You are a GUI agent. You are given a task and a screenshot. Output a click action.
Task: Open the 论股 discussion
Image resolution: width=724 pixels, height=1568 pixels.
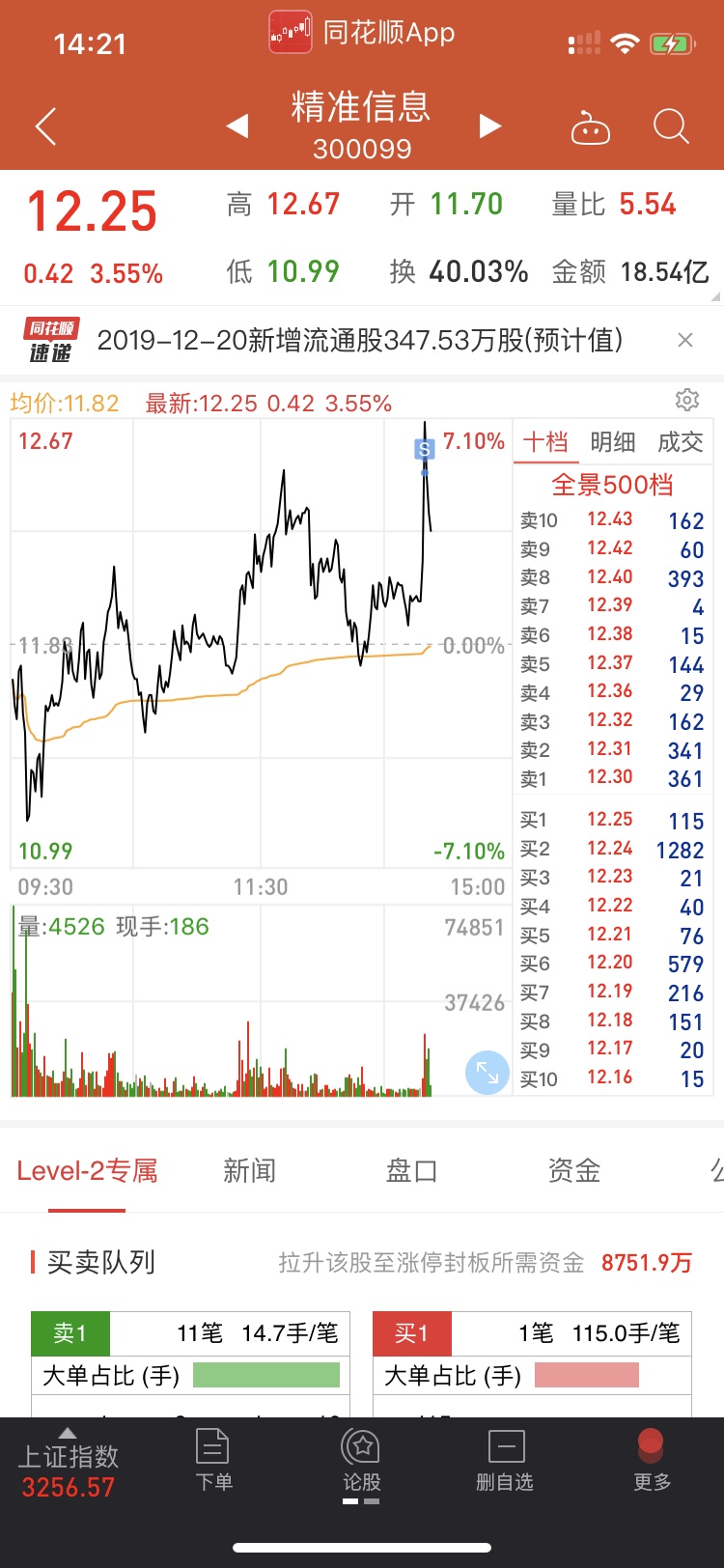361,1460
